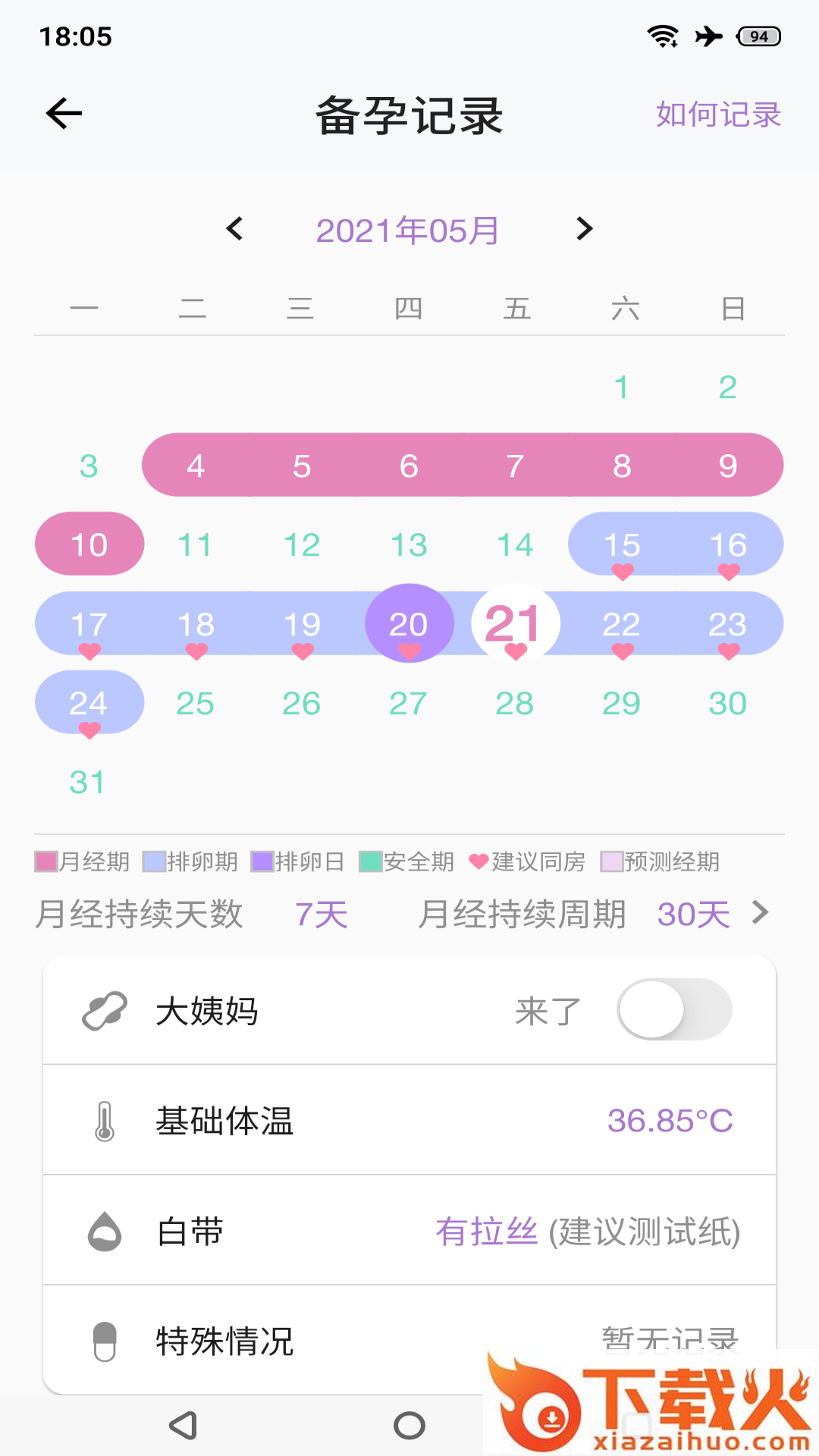Screen dimensions: 819x1456
Task: Tap the system home button
Action: point(409,1426)
